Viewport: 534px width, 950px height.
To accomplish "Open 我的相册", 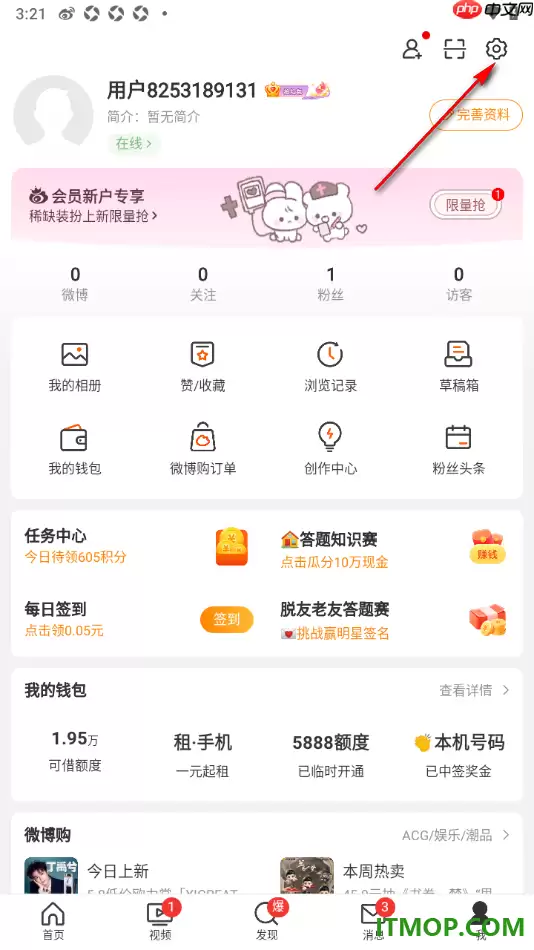I will [75, 367].
